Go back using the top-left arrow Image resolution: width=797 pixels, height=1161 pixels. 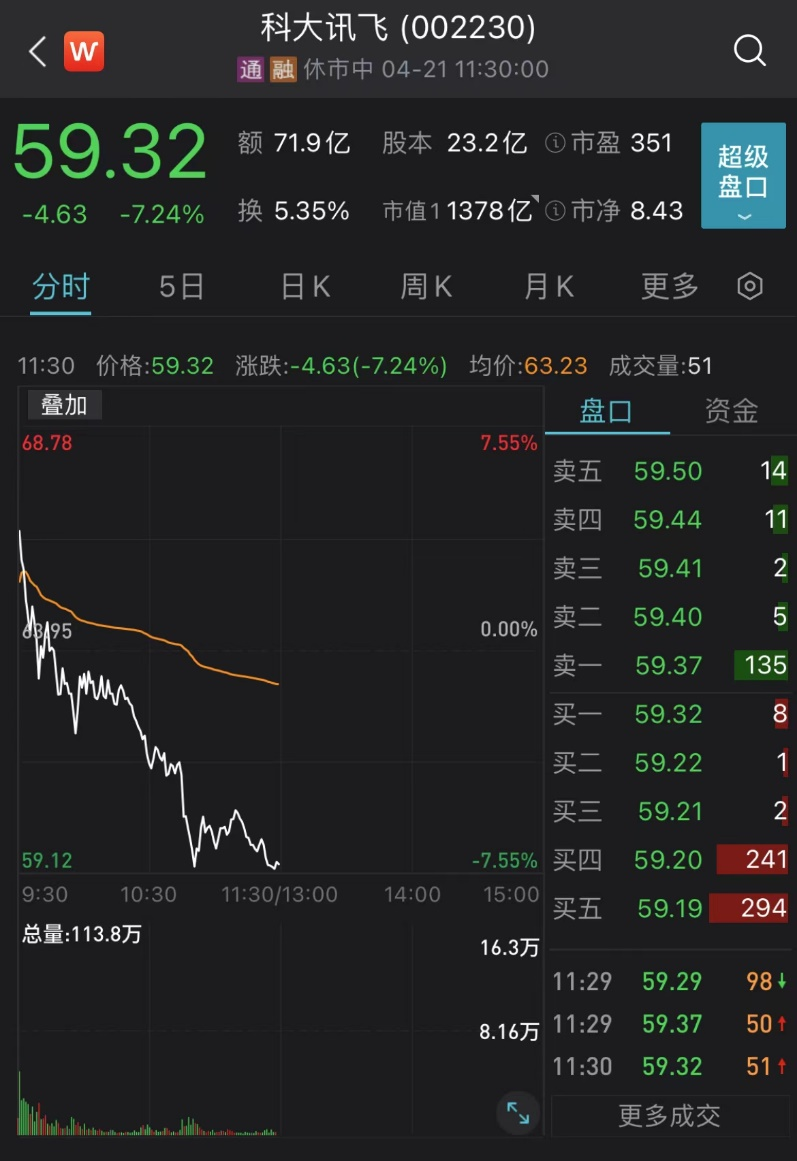[38, 52]
